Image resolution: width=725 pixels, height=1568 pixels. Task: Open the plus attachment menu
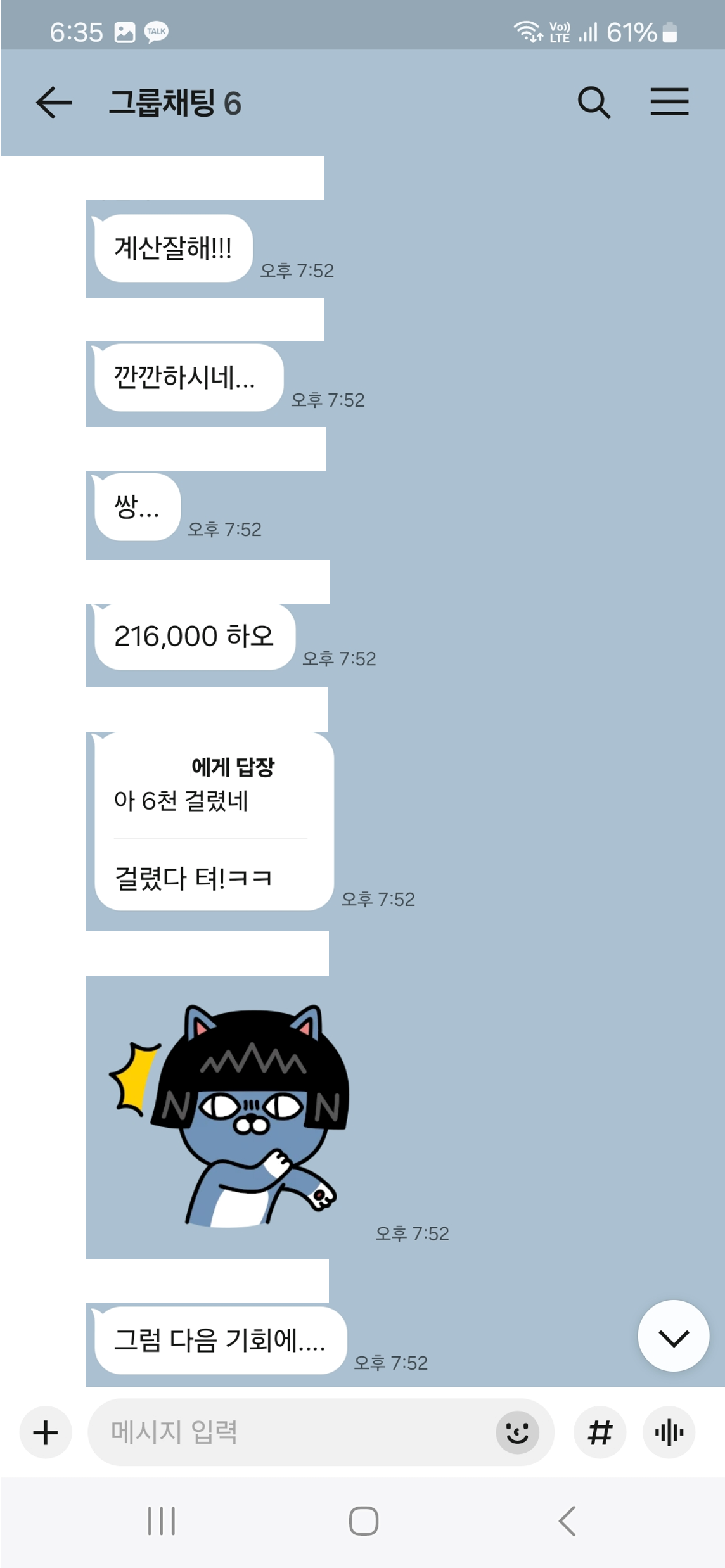pyautogui.click(x=46, y=1432)
